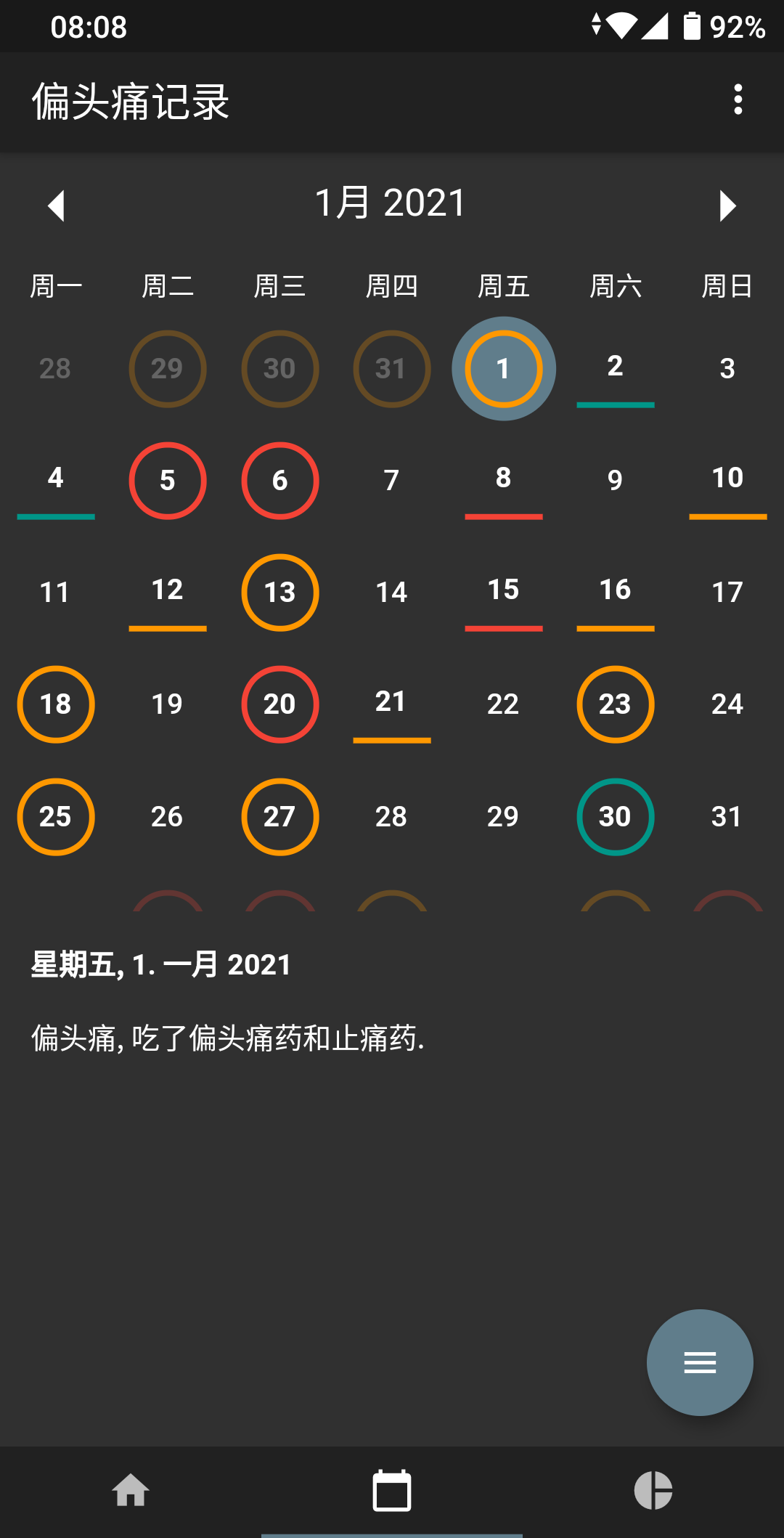Select January 21 on the calendar

tap(391, 703)
